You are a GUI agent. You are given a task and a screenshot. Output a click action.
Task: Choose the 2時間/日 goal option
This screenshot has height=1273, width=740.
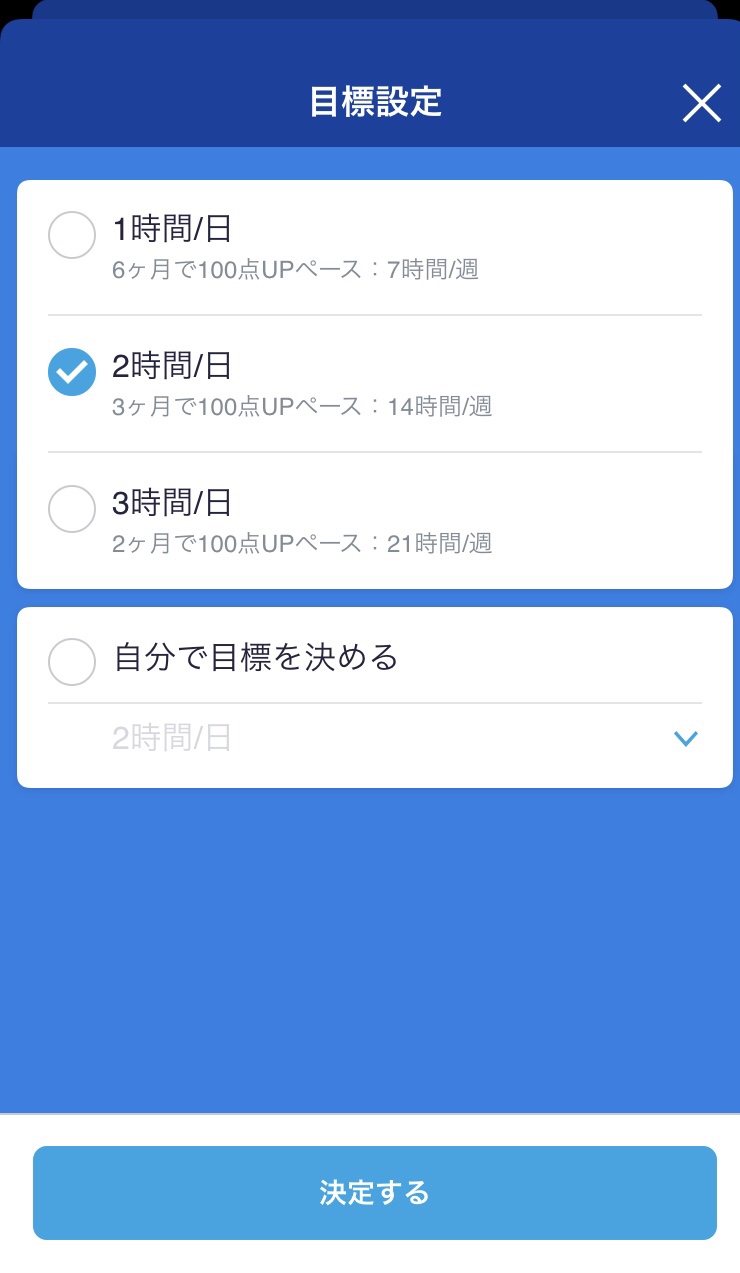[x=375, y=383]
